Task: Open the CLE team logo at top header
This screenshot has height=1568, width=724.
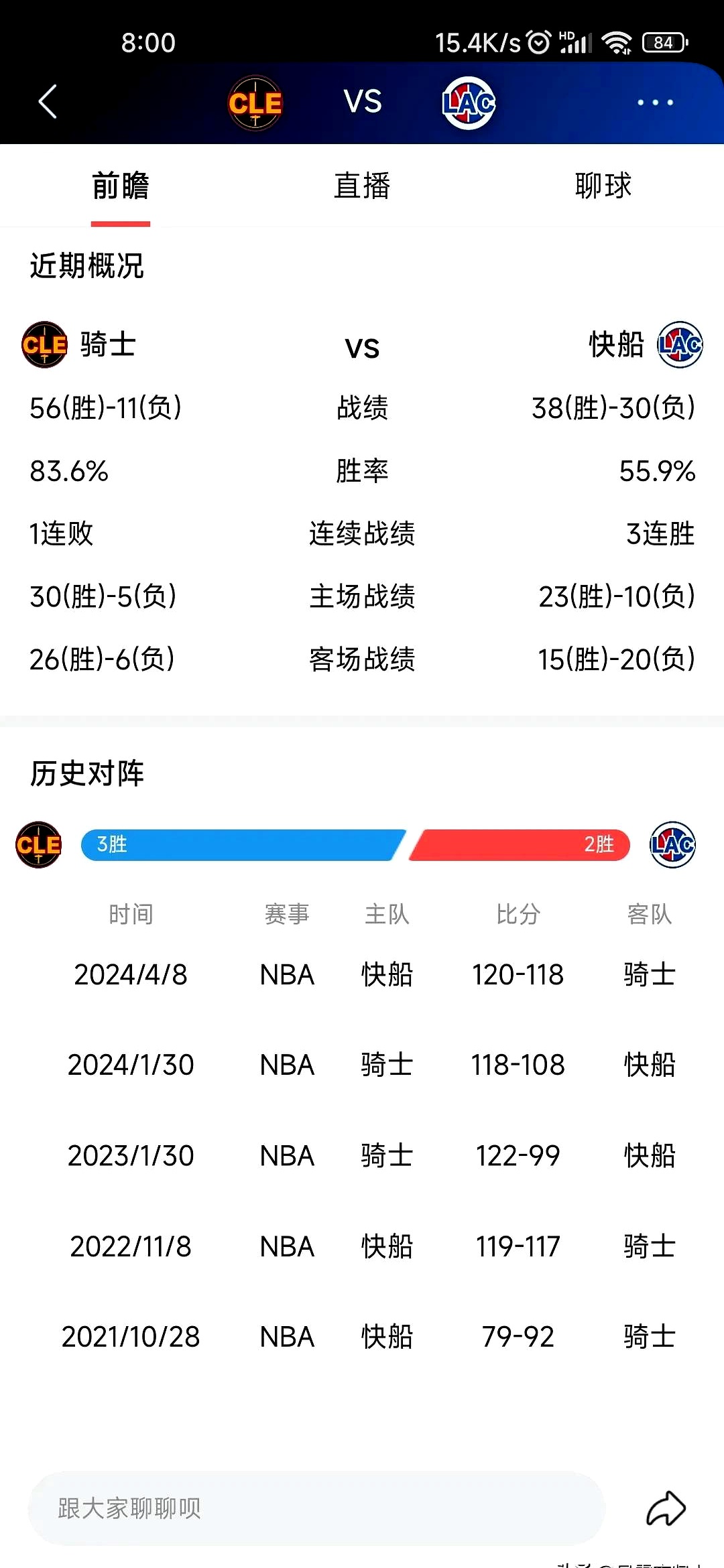Action: 255,102
